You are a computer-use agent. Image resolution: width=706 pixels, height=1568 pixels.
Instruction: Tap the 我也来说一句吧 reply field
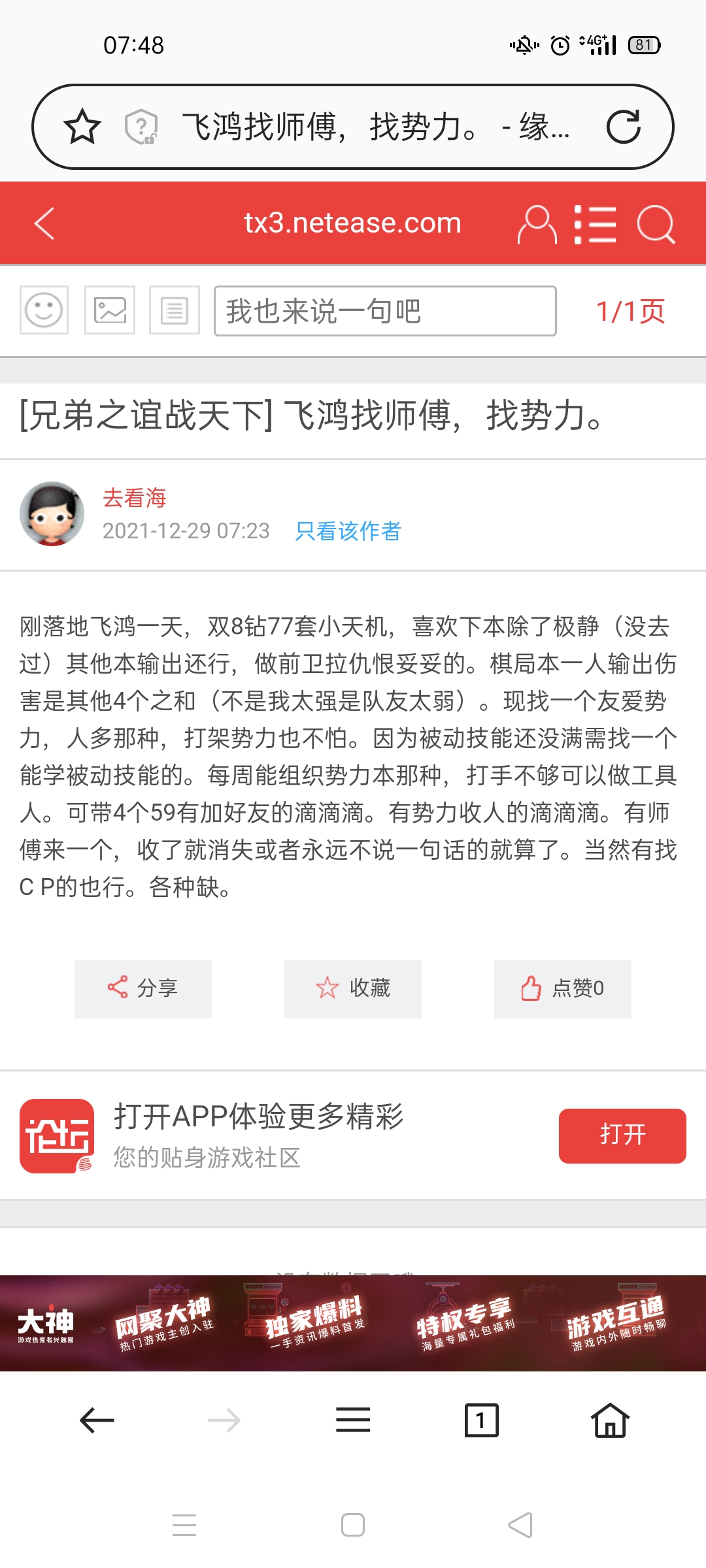click(x=385, y=311)
